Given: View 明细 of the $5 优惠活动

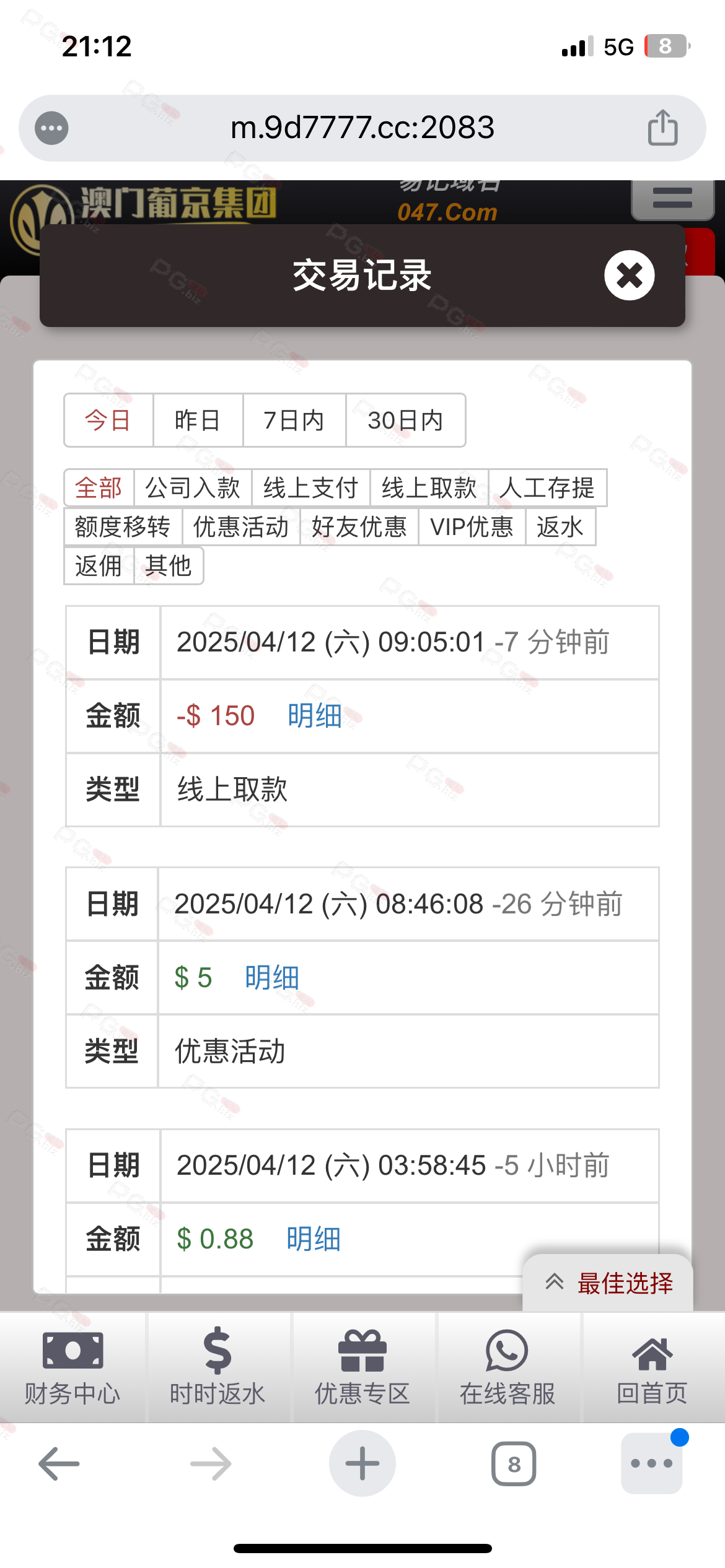Looking at the screenshot, I should [272, 978].
